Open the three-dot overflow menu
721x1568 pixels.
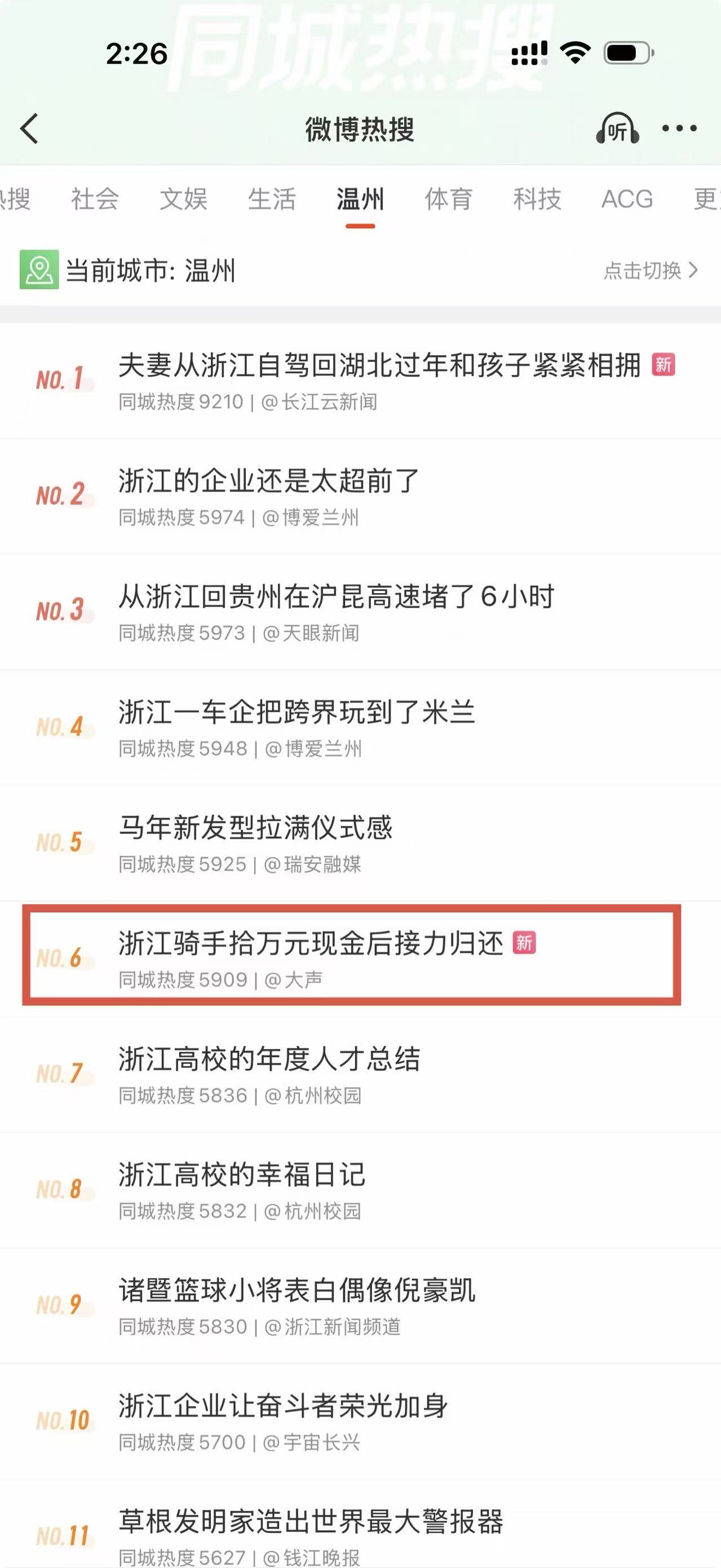(x=679, y=129)
